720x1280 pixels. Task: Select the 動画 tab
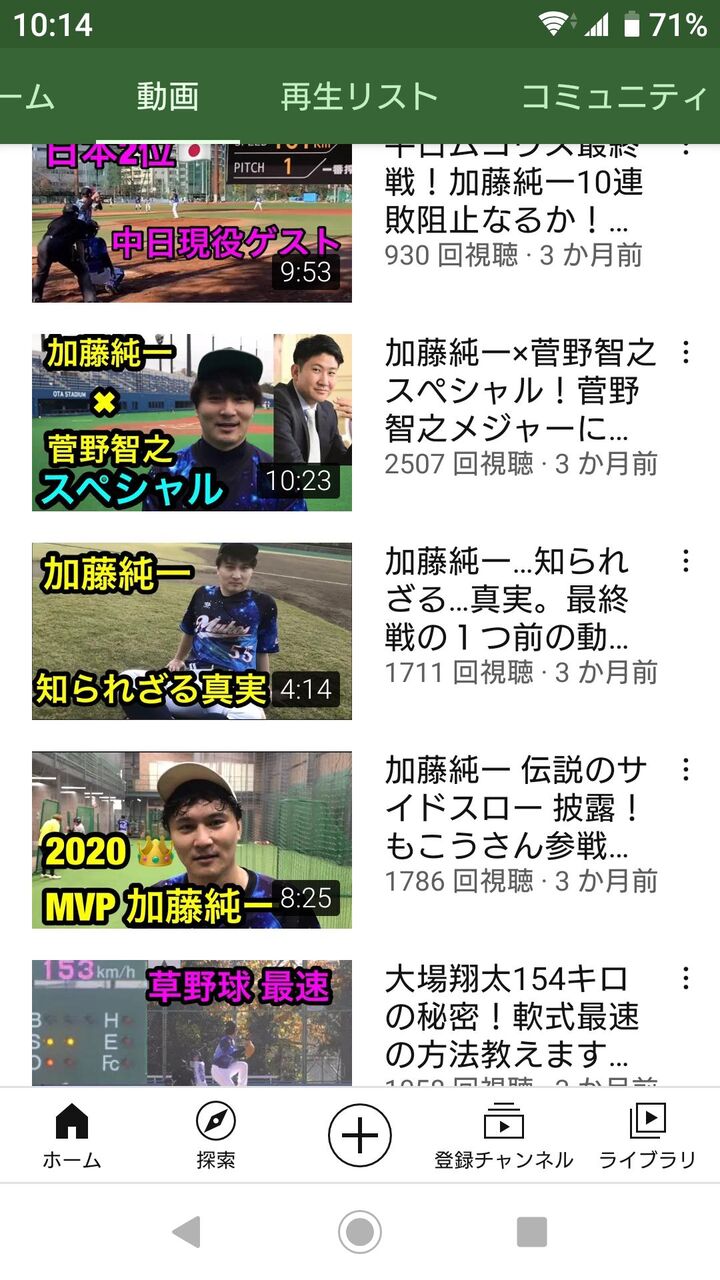point(168,97)
